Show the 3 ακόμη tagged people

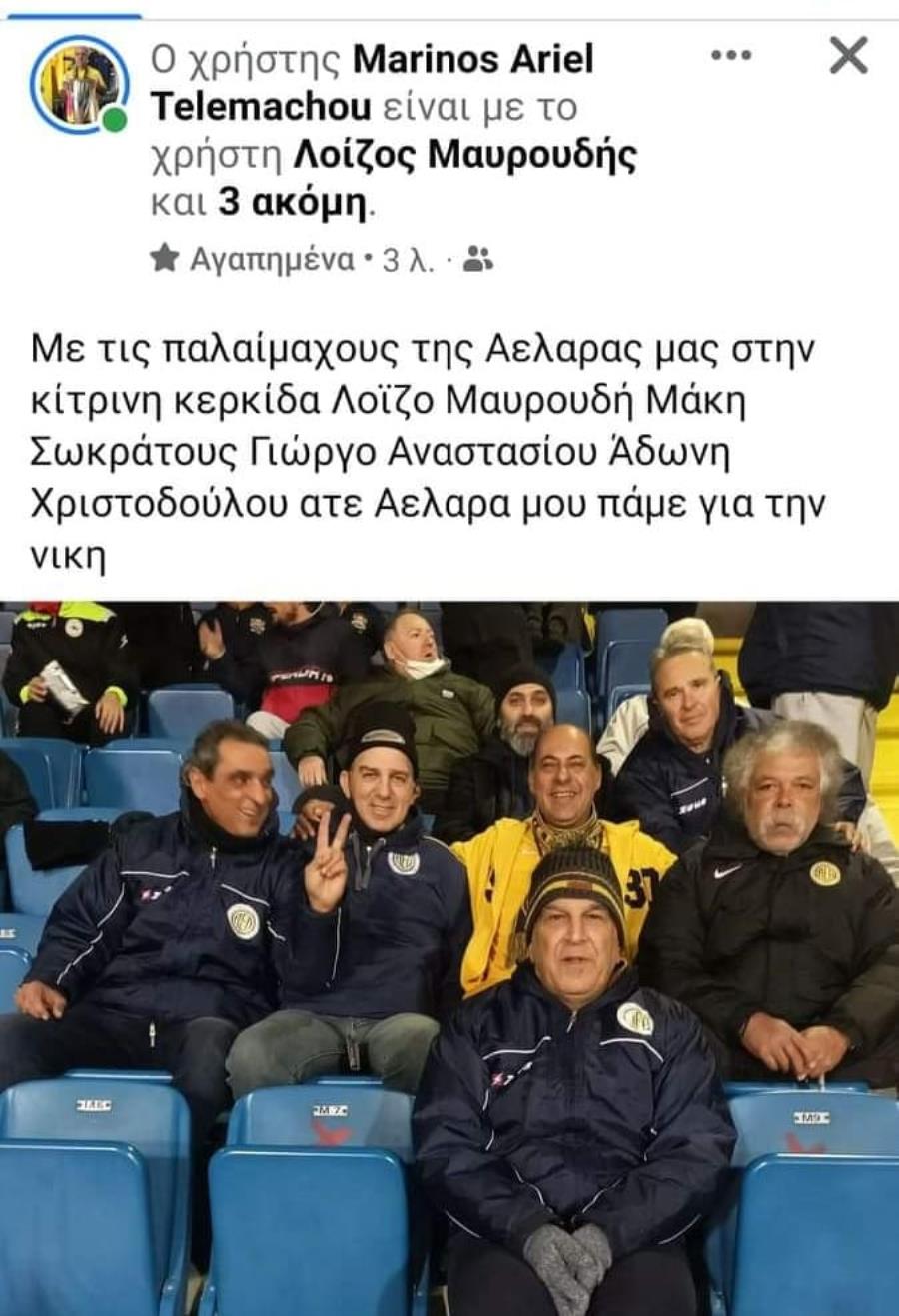coord(293,203)
